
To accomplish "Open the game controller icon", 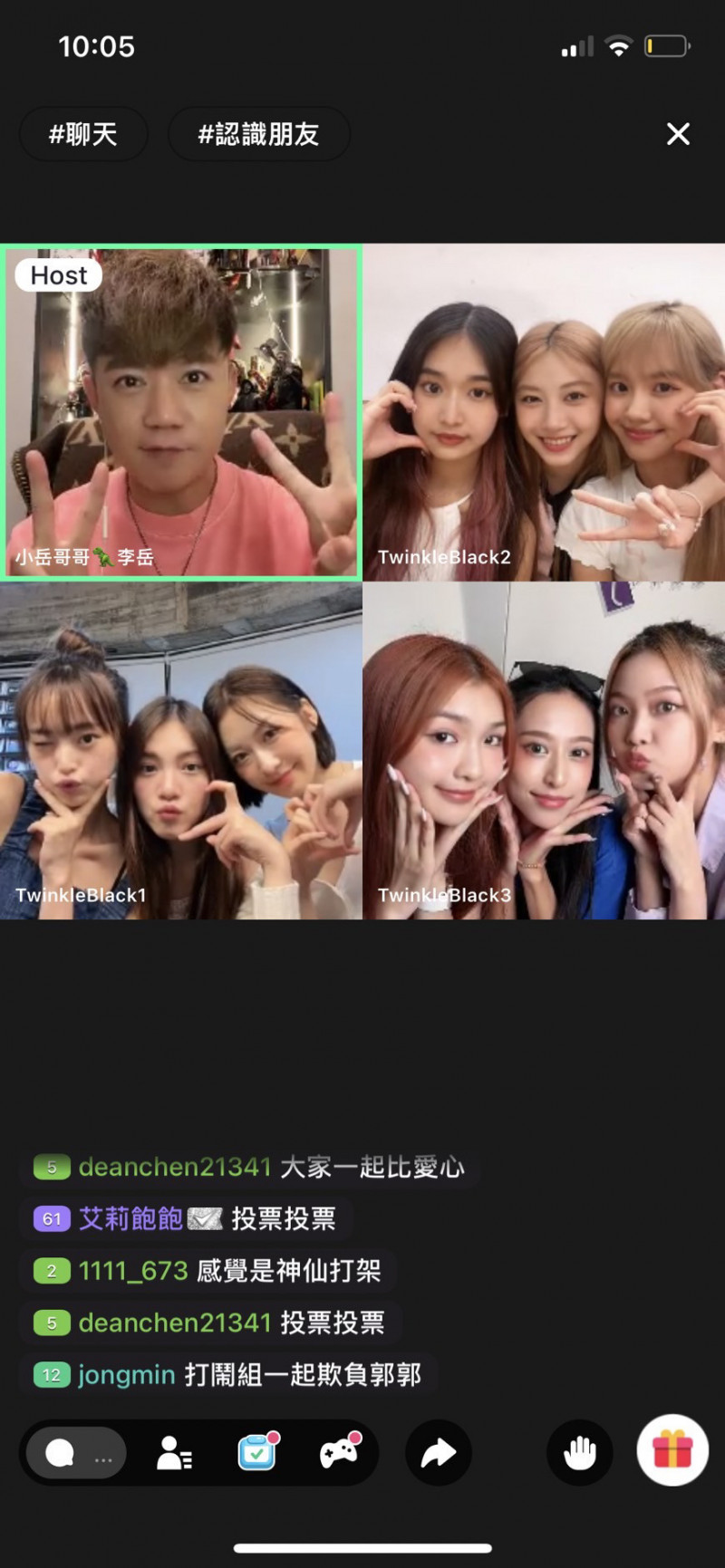I will pos(340,1452).
